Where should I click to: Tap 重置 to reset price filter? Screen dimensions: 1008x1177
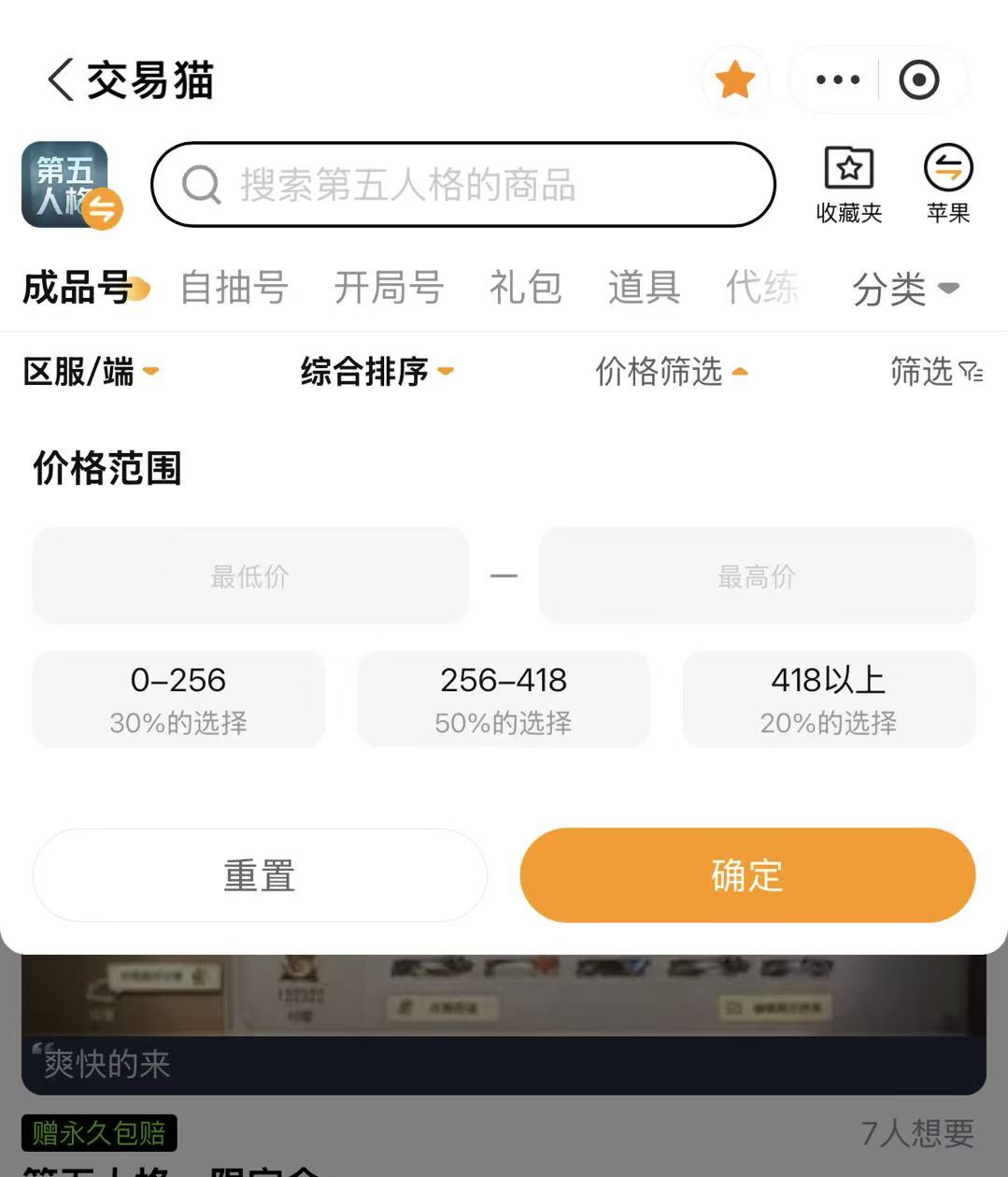pyautogui.click(x=260, y=875)
